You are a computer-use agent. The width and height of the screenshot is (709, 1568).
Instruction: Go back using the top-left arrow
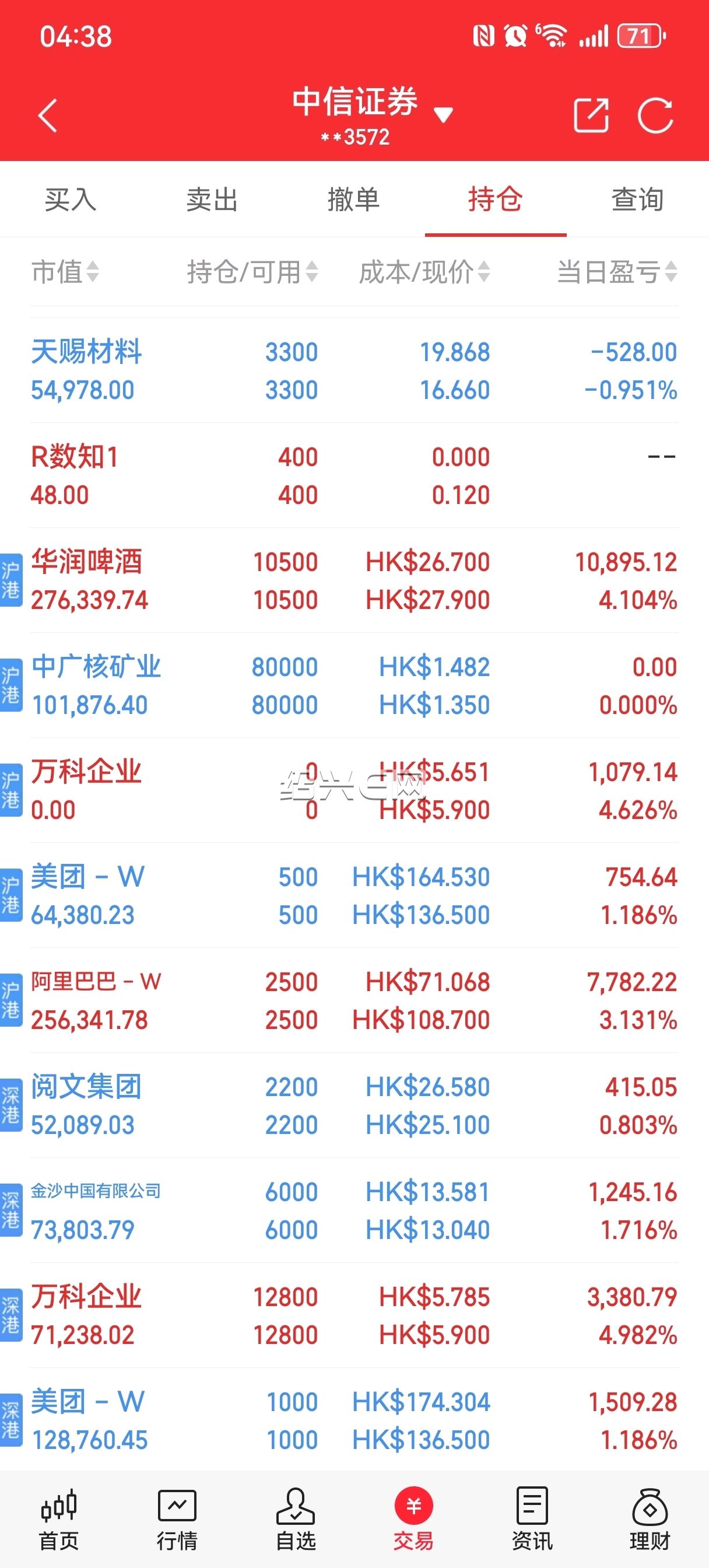pyautogui.click(x=47, y=115)
